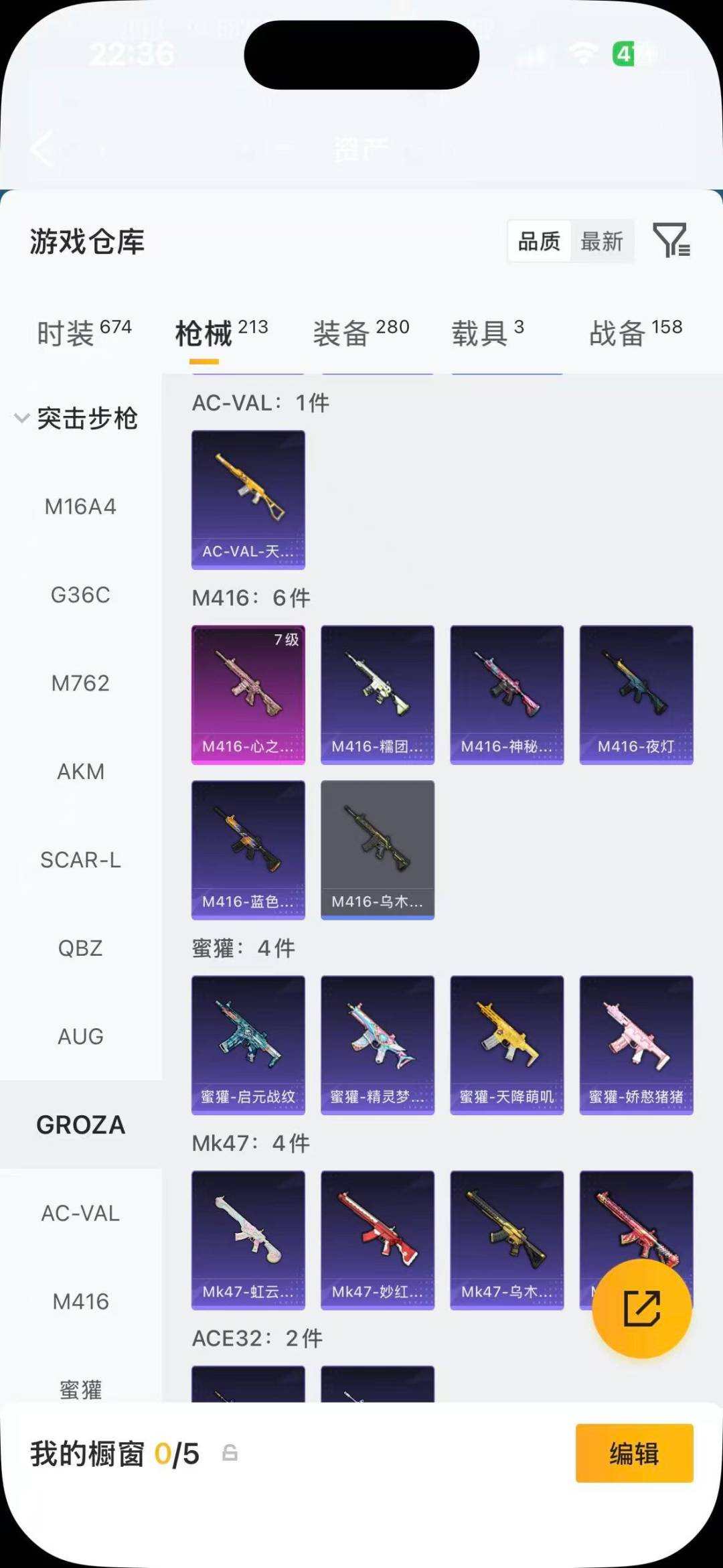Tap 编辑 to edit my showcase
Image resolution: width=723 pixels, height=1568 pixels.
tap(634, 1453)
